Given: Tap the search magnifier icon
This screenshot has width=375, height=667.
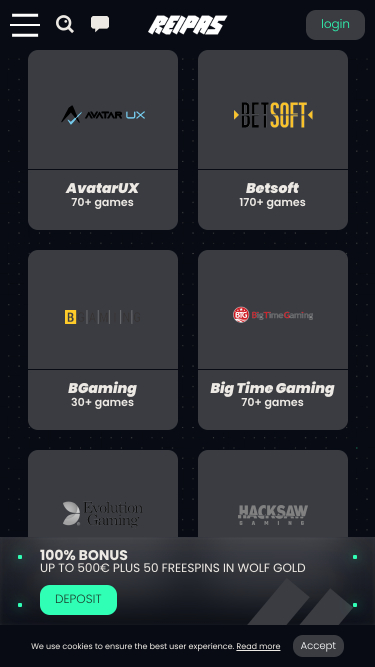Looking at the screenshot, I should pos(65,24).
